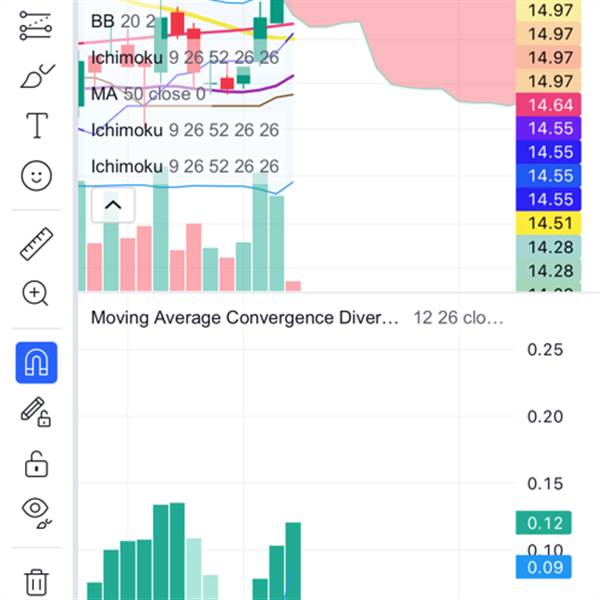Select the Fibonacci retracement drawing tool
Screen dimensions: 600x600
tap(37, 27)
